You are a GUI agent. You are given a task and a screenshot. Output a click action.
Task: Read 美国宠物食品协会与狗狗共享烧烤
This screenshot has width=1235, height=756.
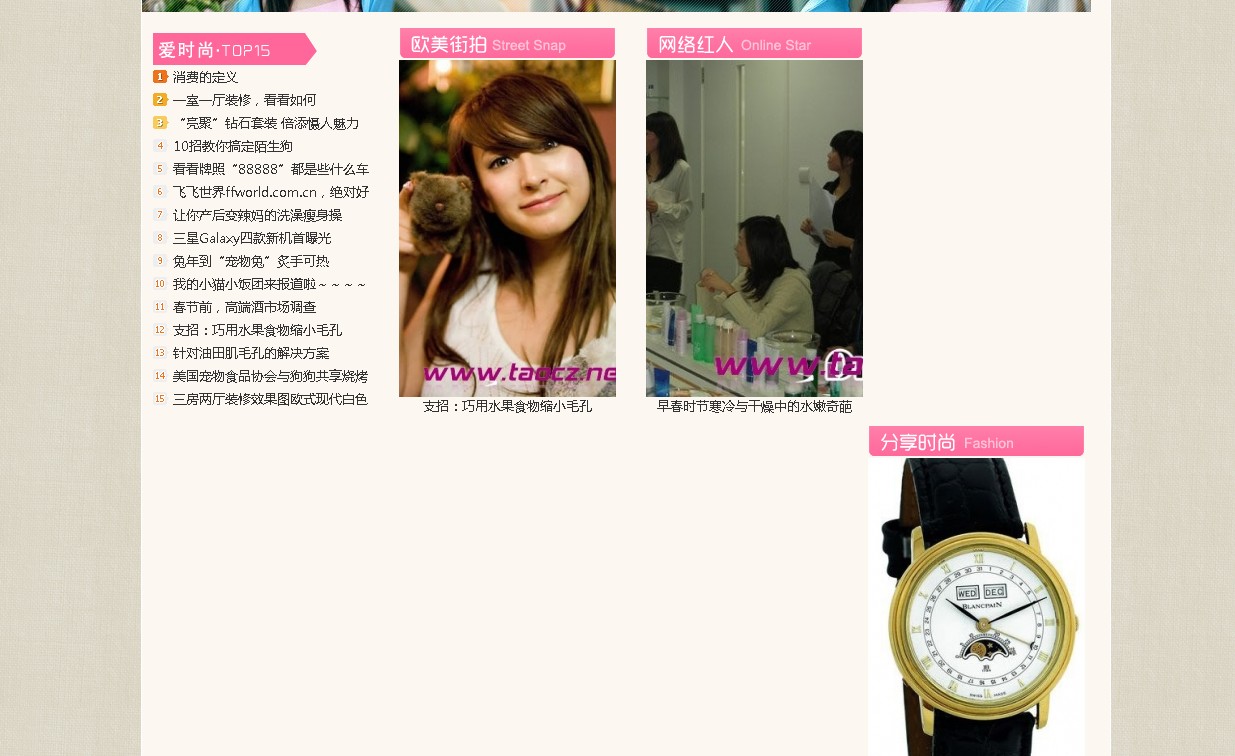point(270,376)
